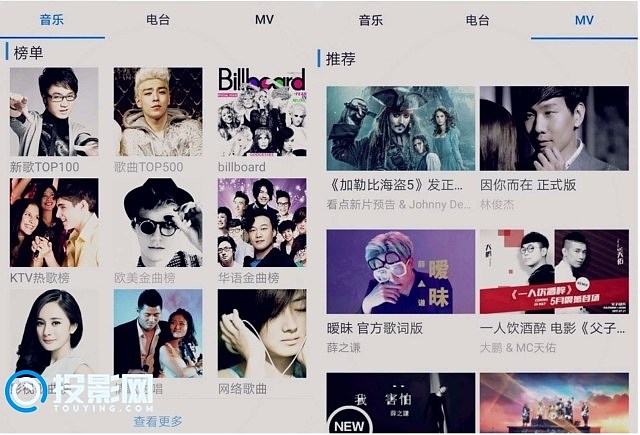640x435 pixels.
Task: Open the billboard chart
Action: click(x=261, y=111)
